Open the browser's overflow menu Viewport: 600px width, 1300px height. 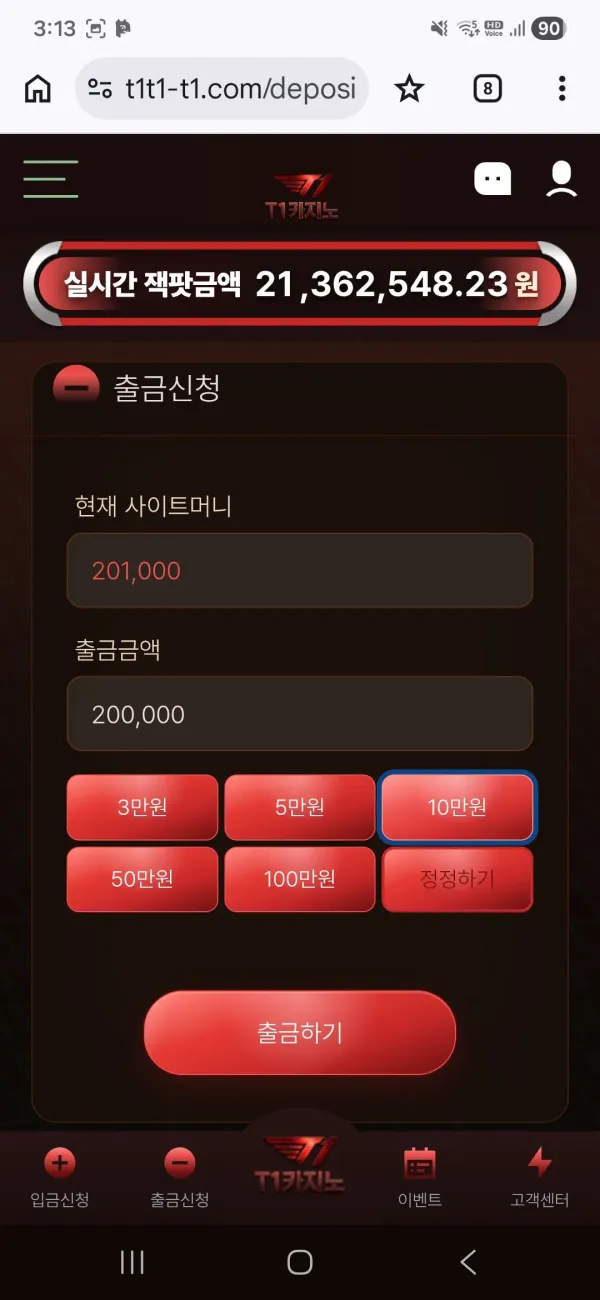(x=562, y=89)
